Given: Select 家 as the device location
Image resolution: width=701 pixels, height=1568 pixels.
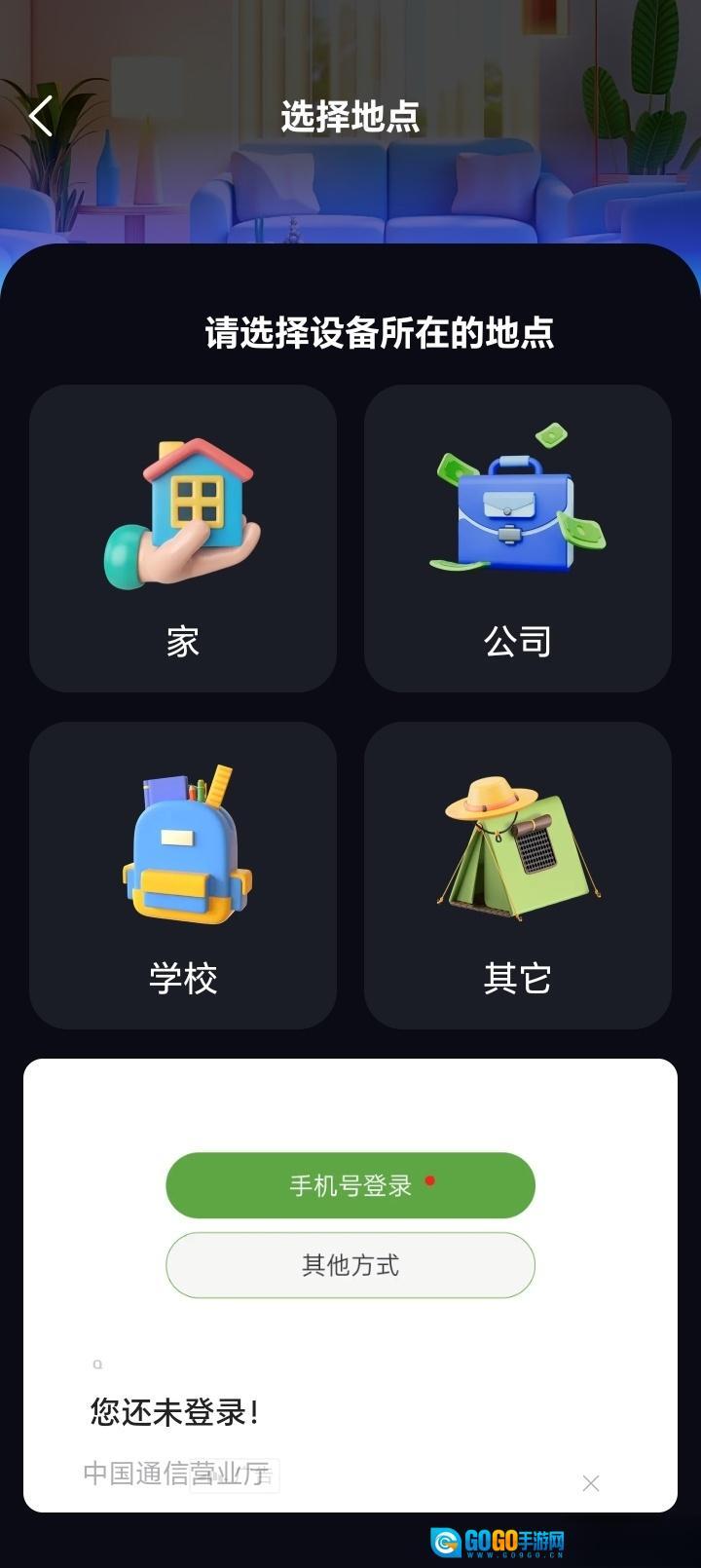Looking at the screenshot, I should pos(183,539).
